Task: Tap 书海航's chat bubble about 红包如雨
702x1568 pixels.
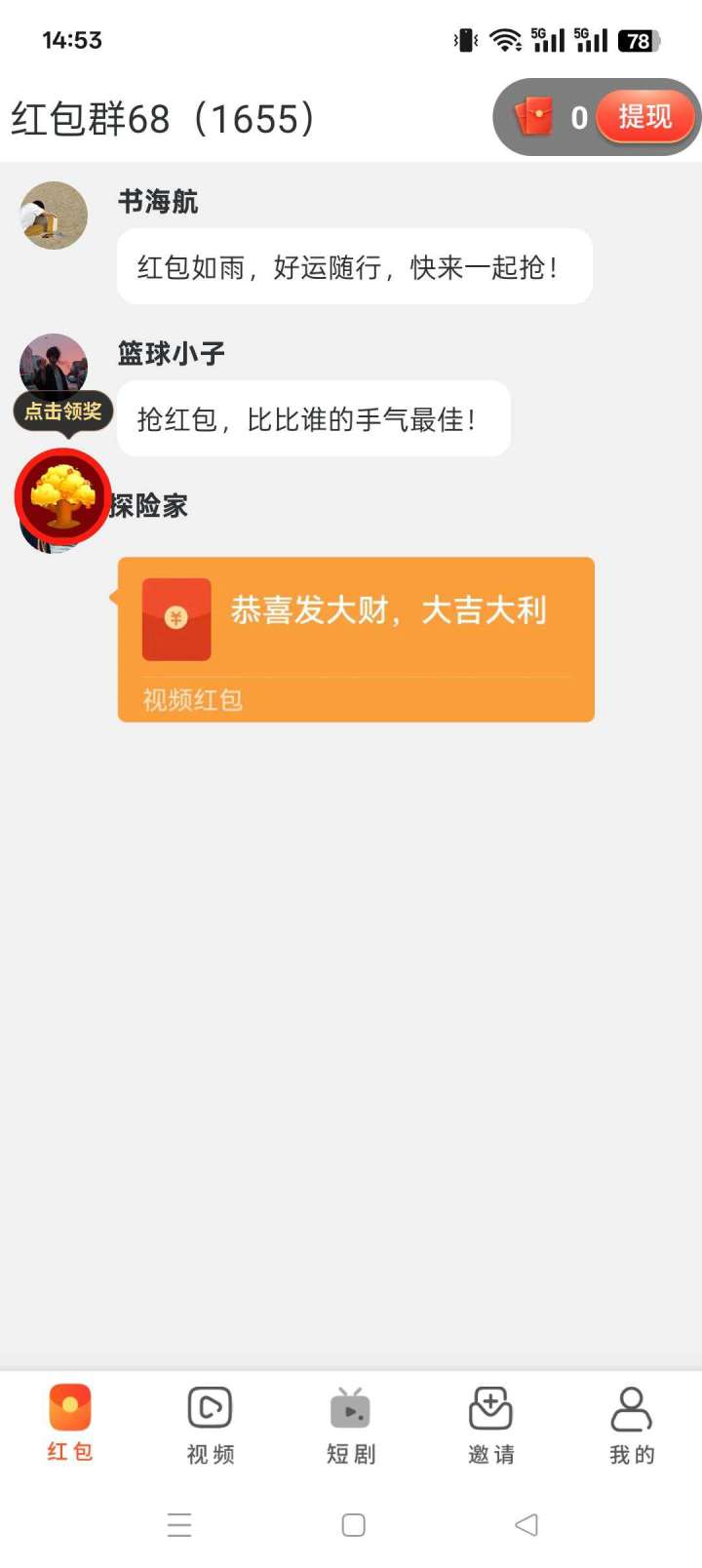Action: point(354,266)
